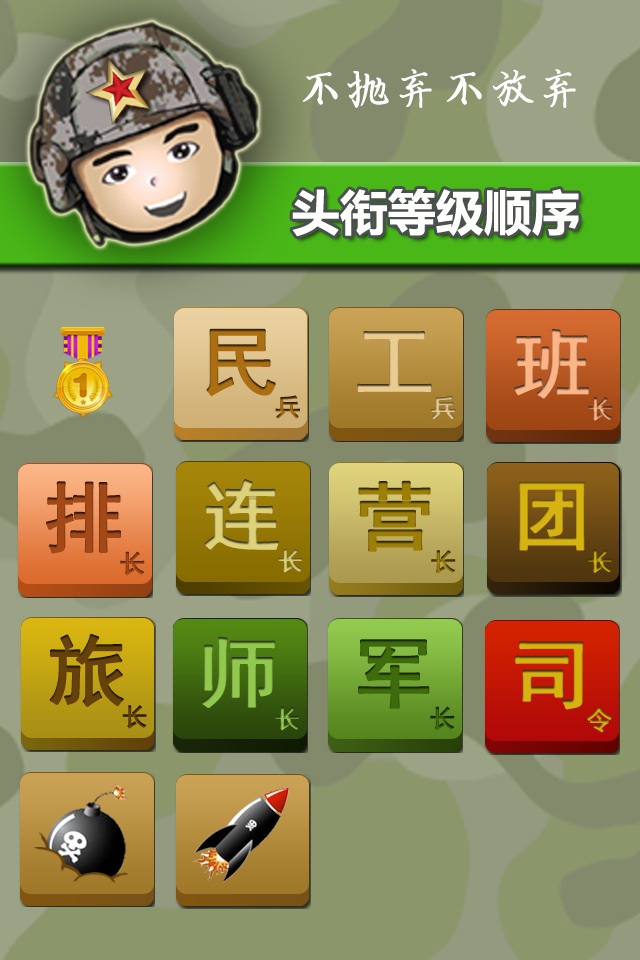
Task: Tap the 军长 tile
Action: pos(395,683)
